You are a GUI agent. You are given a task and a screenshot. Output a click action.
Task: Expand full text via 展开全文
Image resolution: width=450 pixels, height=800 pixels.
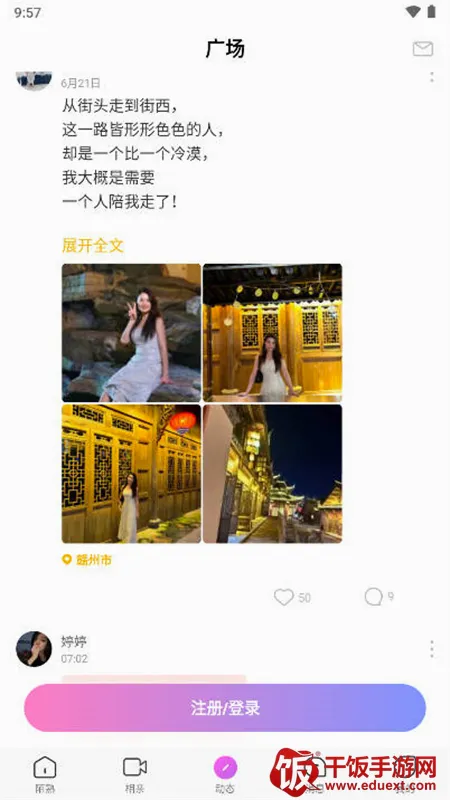pyautogui.click(x=92, y=245)
